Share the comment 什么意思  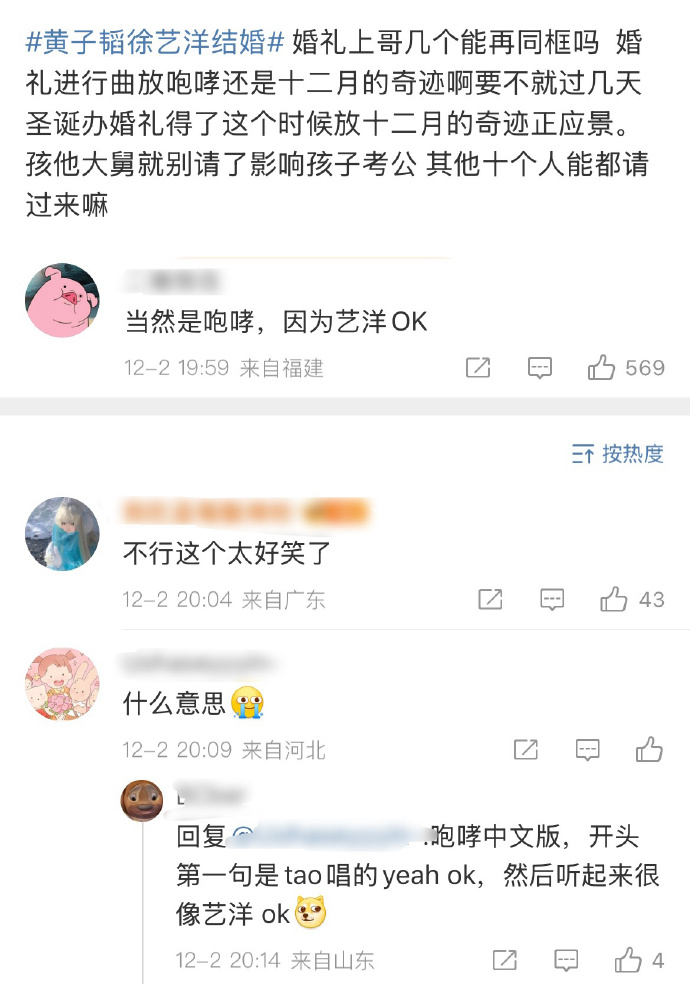coord(526,749)
